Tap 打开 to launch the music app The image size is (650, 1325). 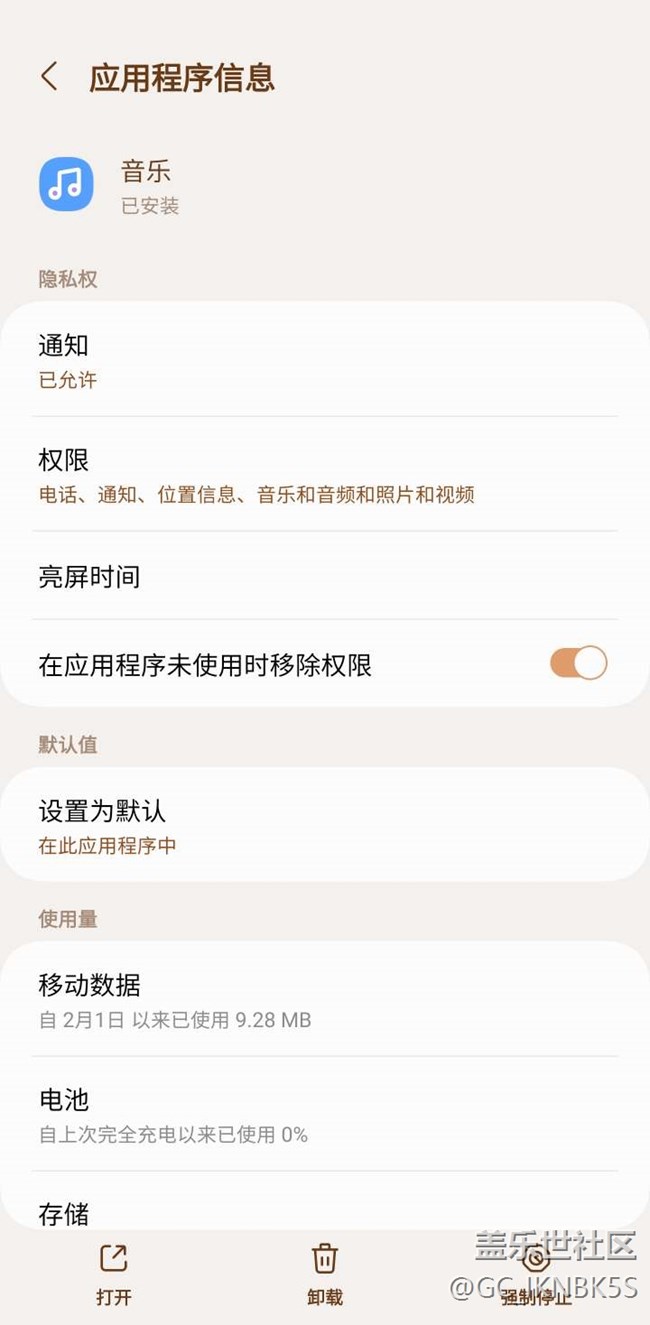point(114,1273)
